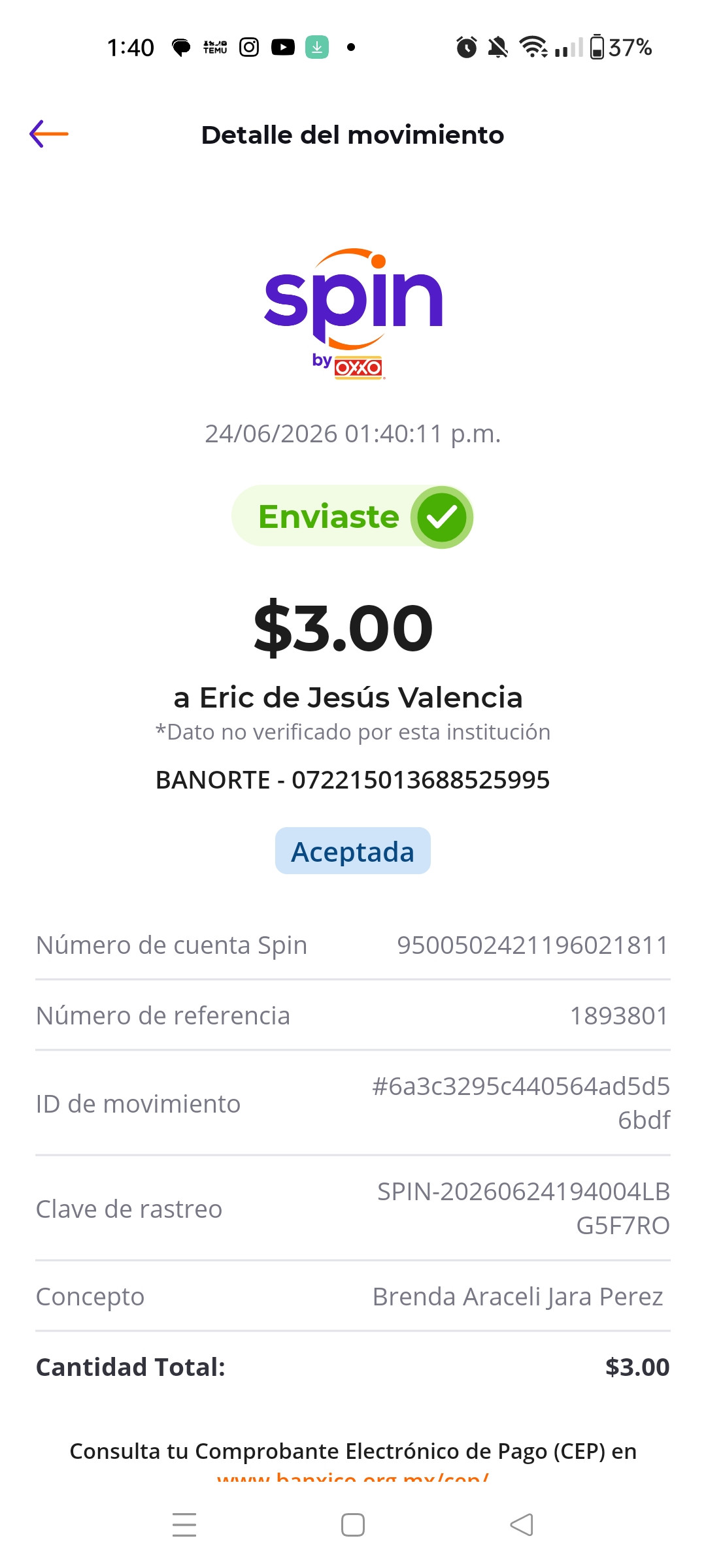Screen dimensions: 706x1568
Task: Open recent apps from the navigation bar
Action: pos(184,1525)
